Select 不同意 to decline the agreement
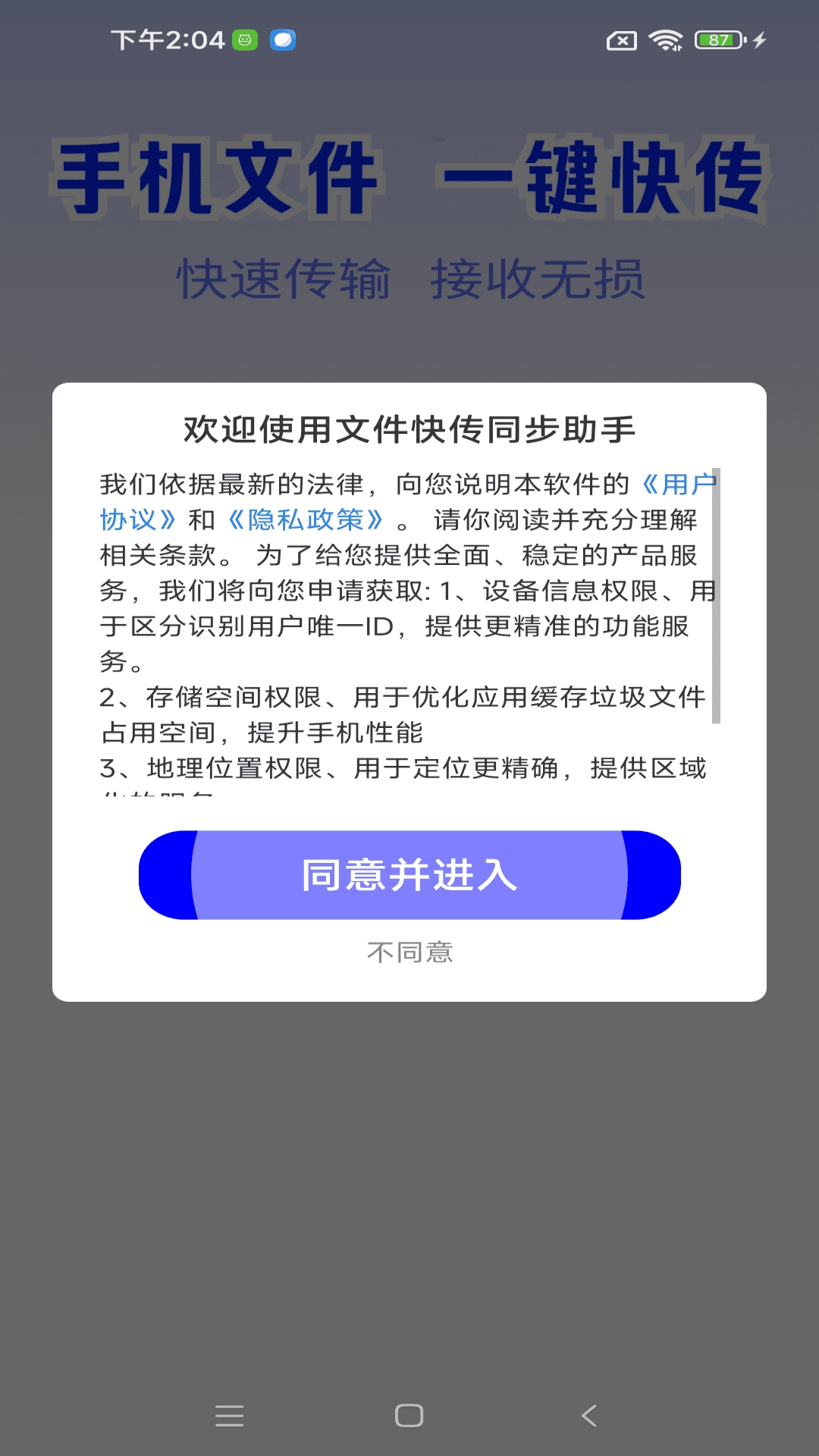Screen dimensions: 819x1456 tap(409, 952)
